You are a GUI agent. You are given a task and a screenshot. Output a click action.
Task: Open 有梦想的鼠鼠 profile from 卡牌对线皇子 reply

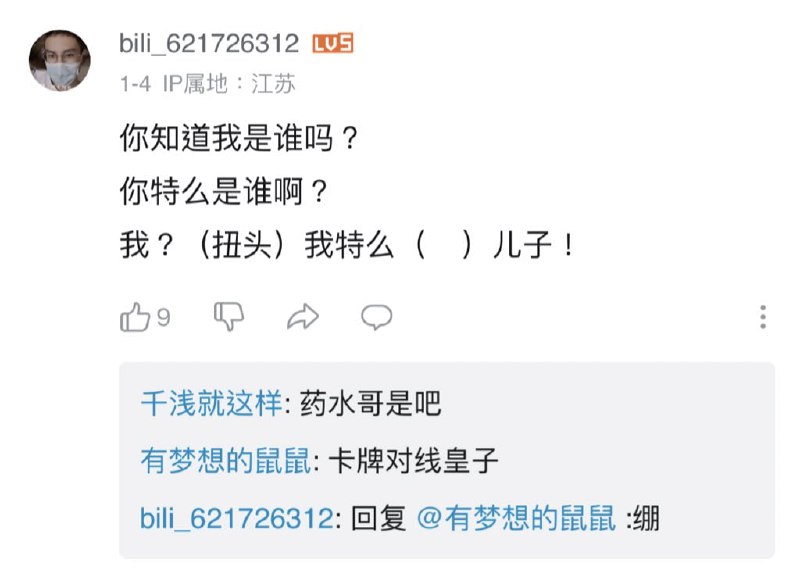[226, 461]
